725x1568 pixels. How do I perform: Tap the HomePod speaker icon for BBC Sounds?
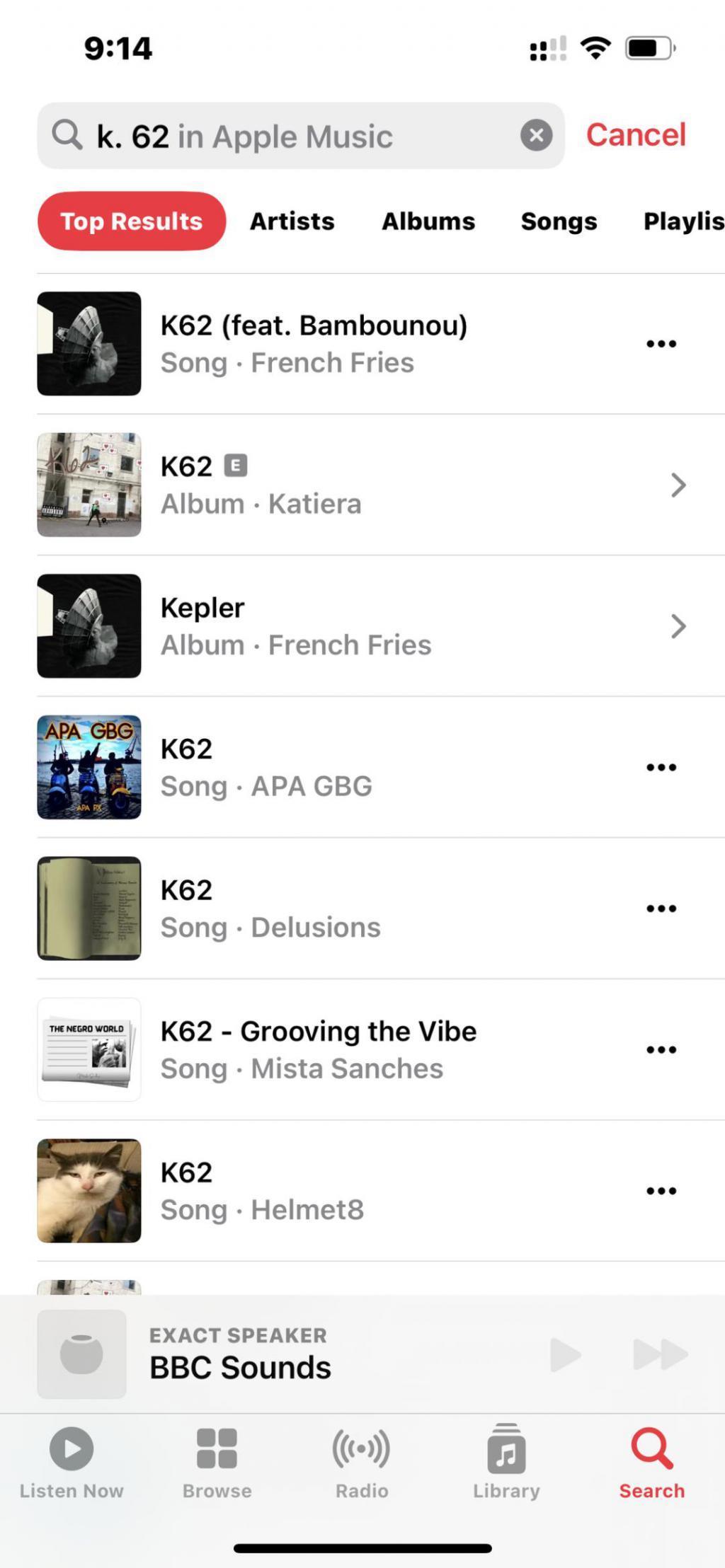(81, 1354)
